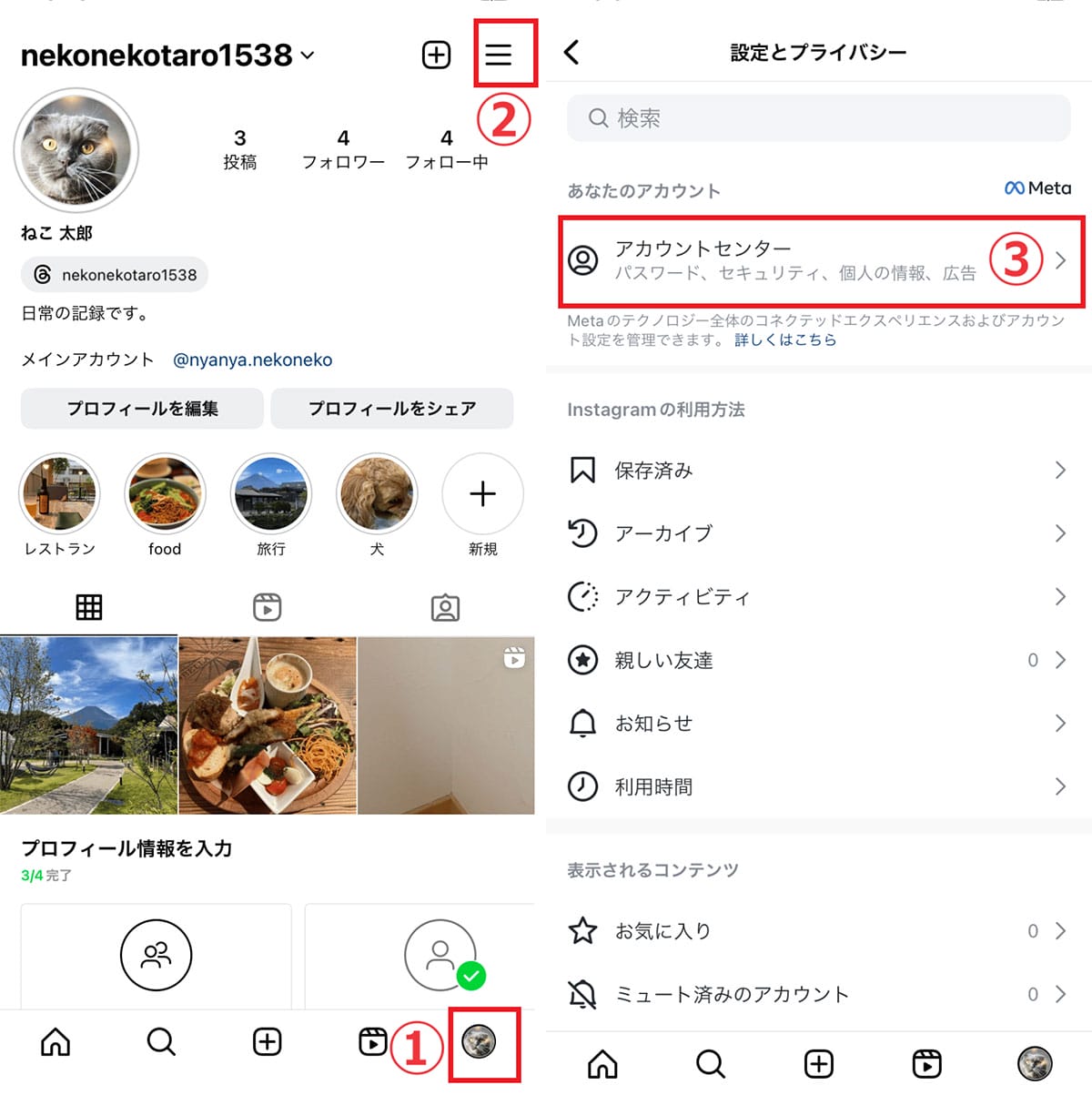
Task: Tap the create new post plus icon
Action: 436,55
